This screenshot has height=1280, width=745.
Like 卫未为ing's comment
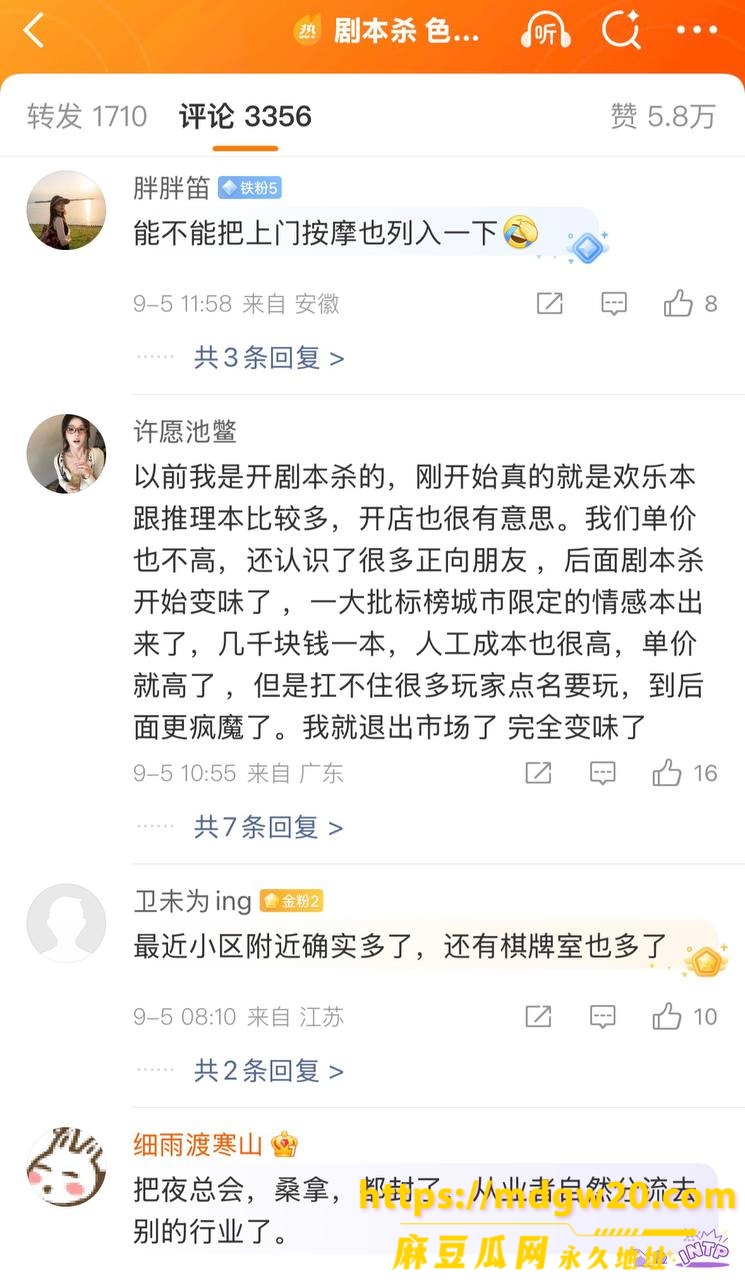click(x=685, y=1017)
